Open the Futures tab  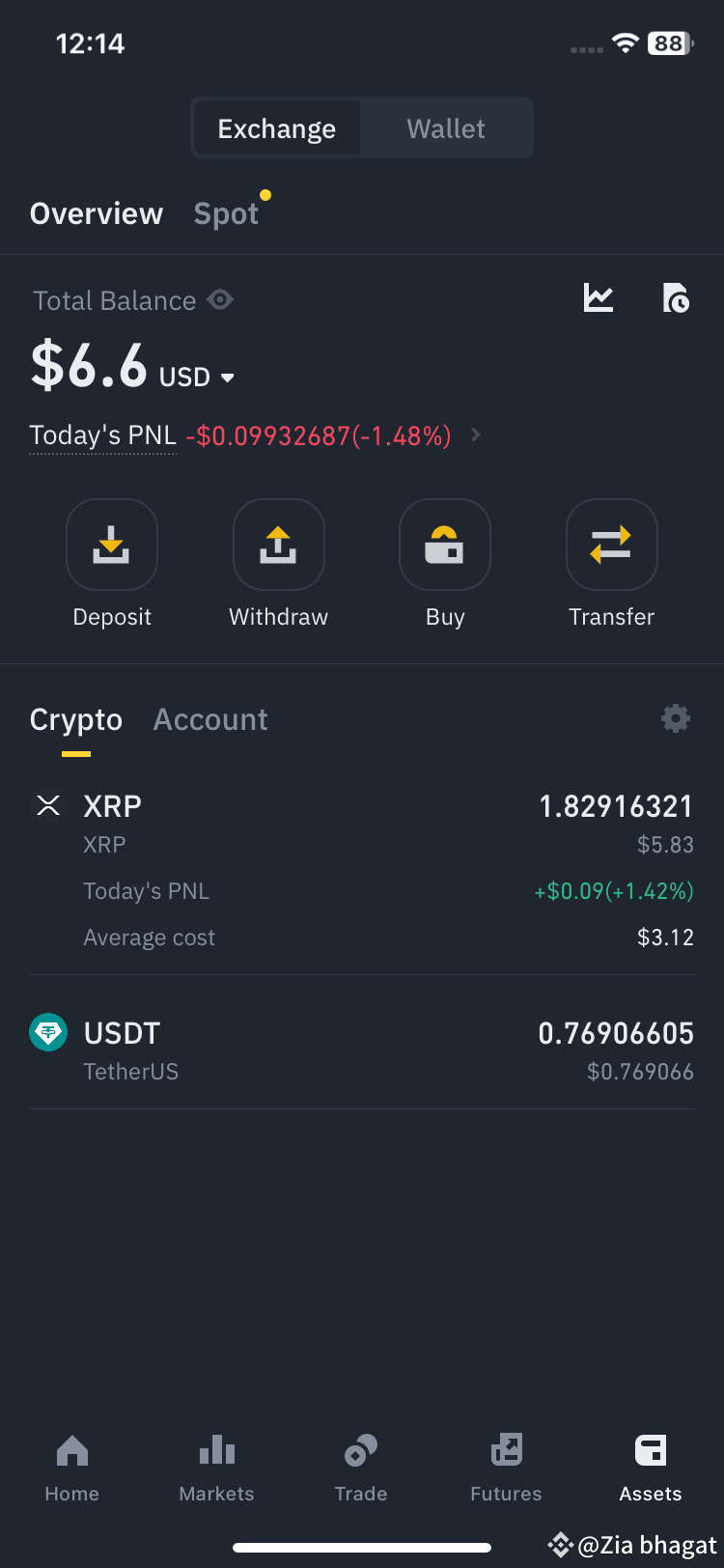pos(506,1469)
